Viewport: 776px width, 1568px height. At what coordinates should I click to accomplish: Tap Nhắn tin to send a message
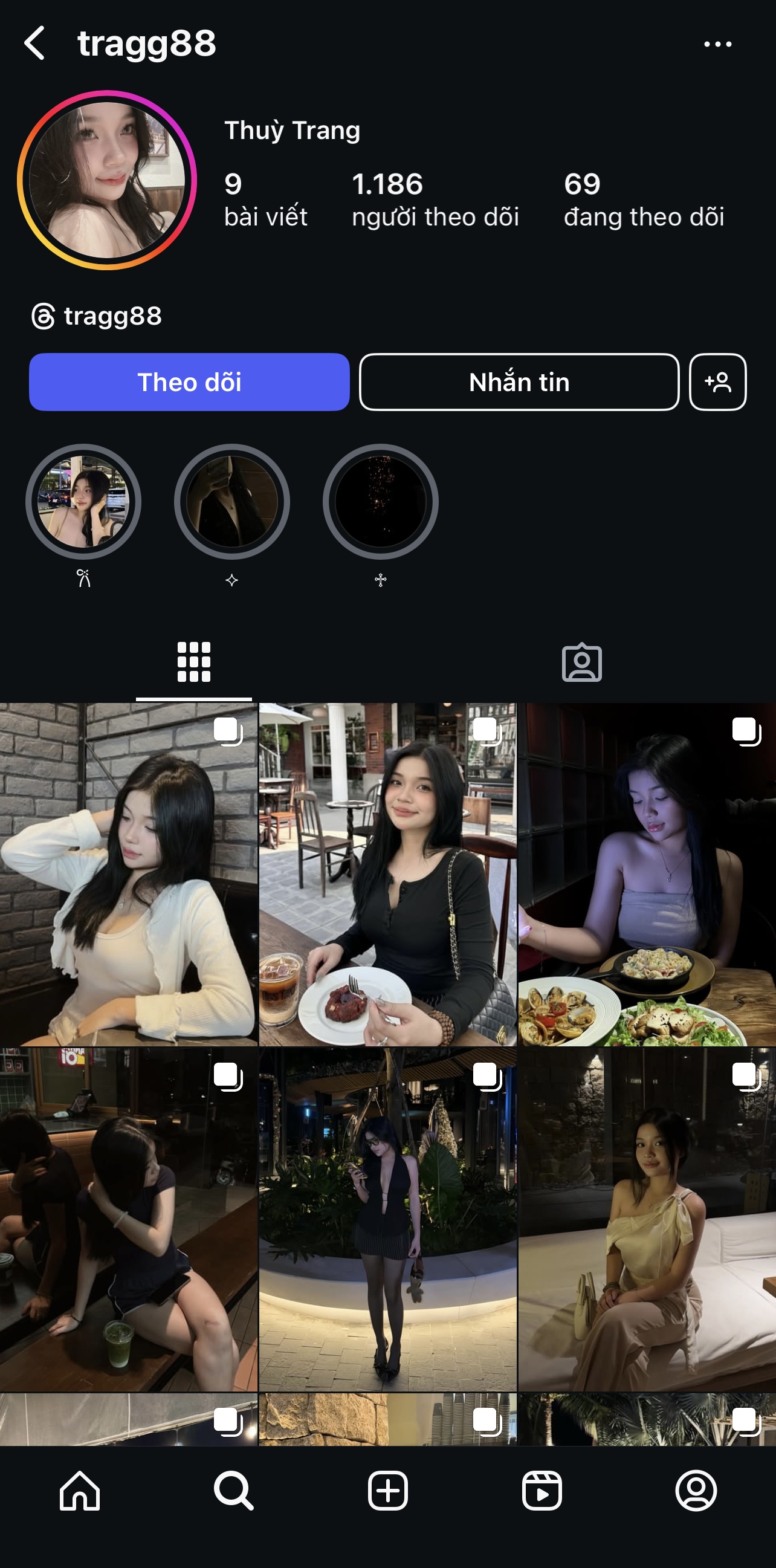[519, 381]
